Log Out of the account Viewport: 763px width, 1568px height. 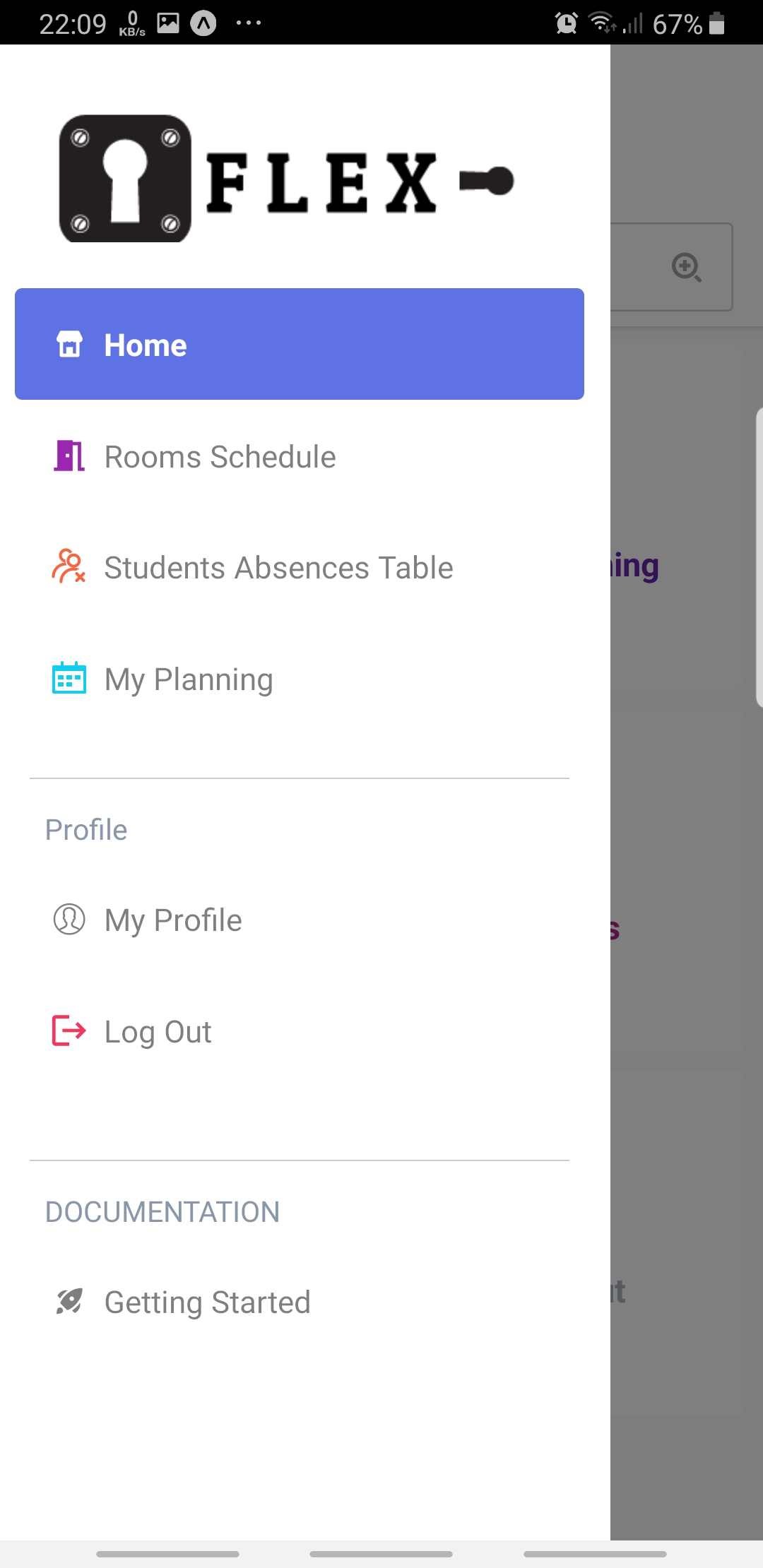click(x=158, y=1032)
